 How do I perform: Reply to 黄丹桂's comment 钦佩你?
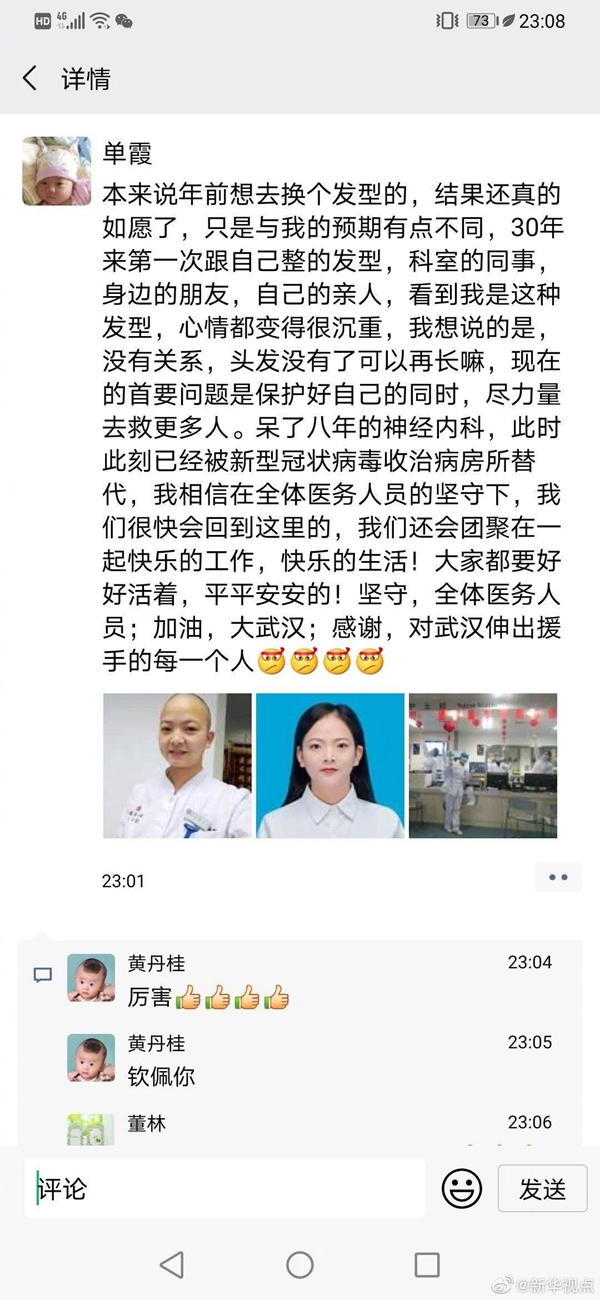(162, 1076)
